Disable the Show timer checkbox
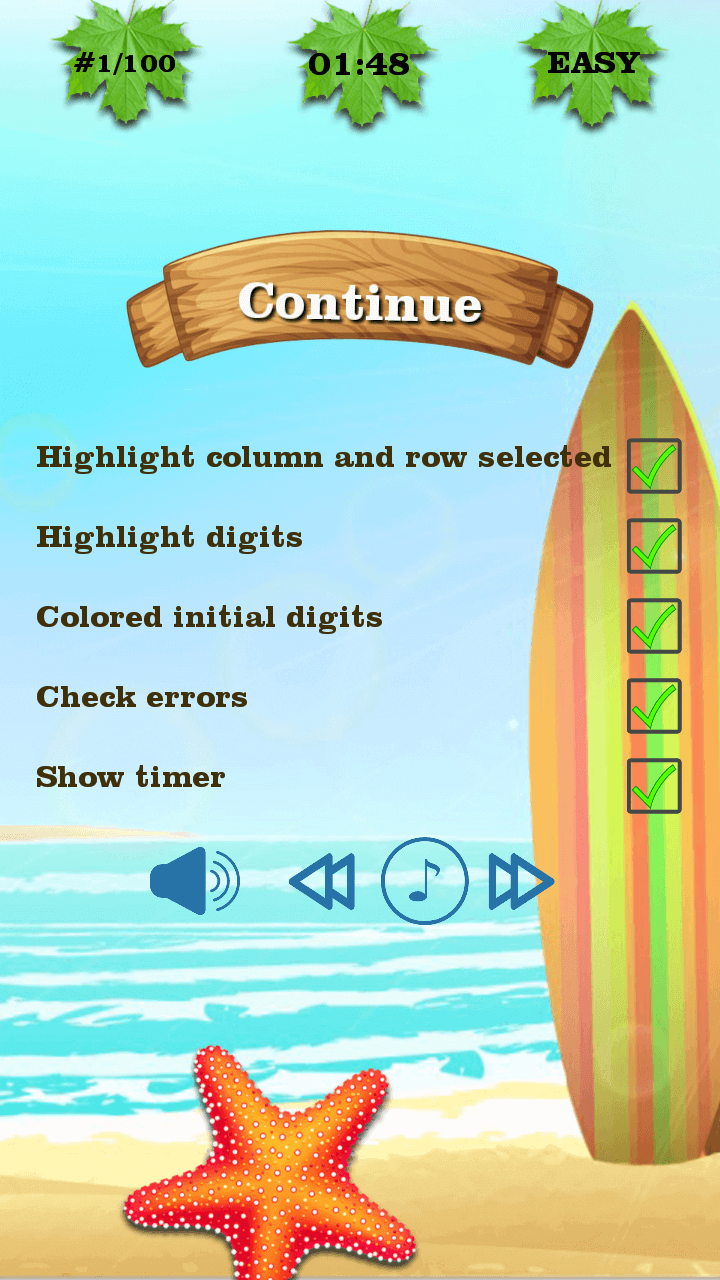The width and height of the screenshot is (720, 1280). (x=654, y=786)
